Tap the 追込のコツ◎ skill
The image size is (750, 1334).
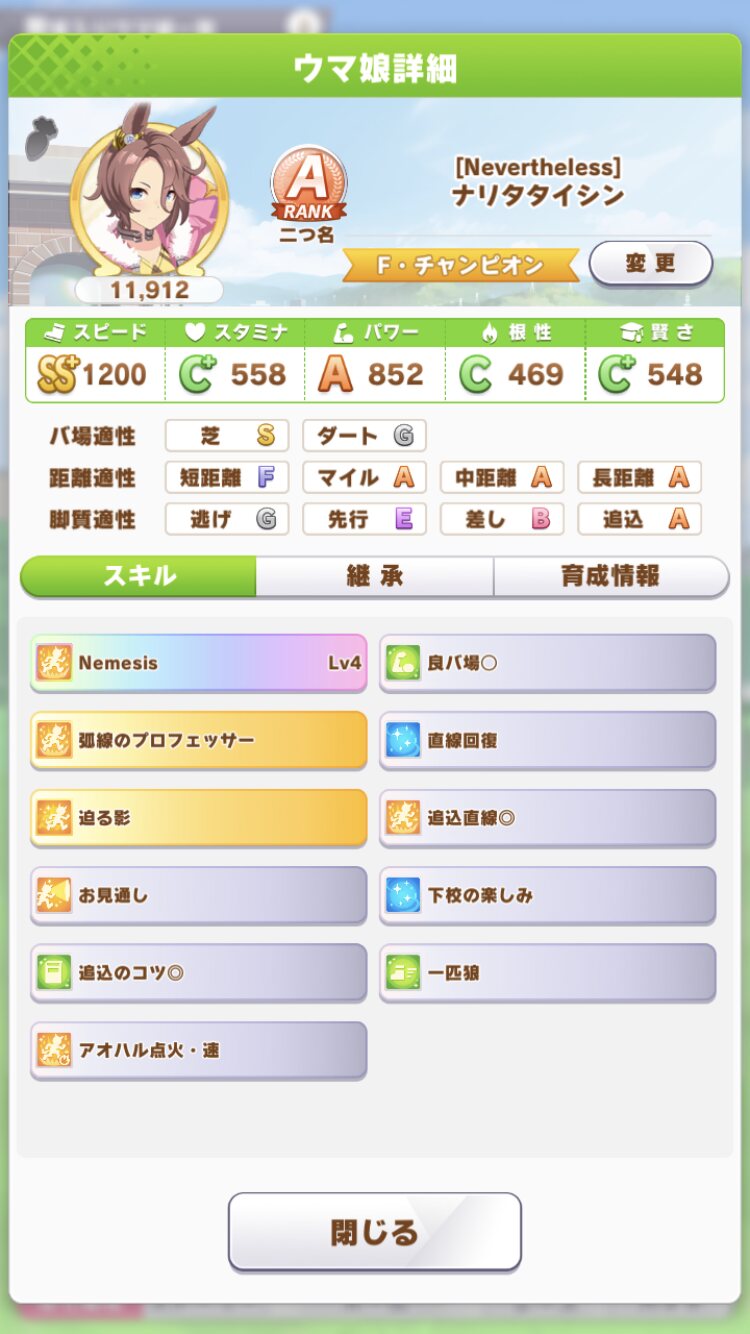(x=199, y=972)
